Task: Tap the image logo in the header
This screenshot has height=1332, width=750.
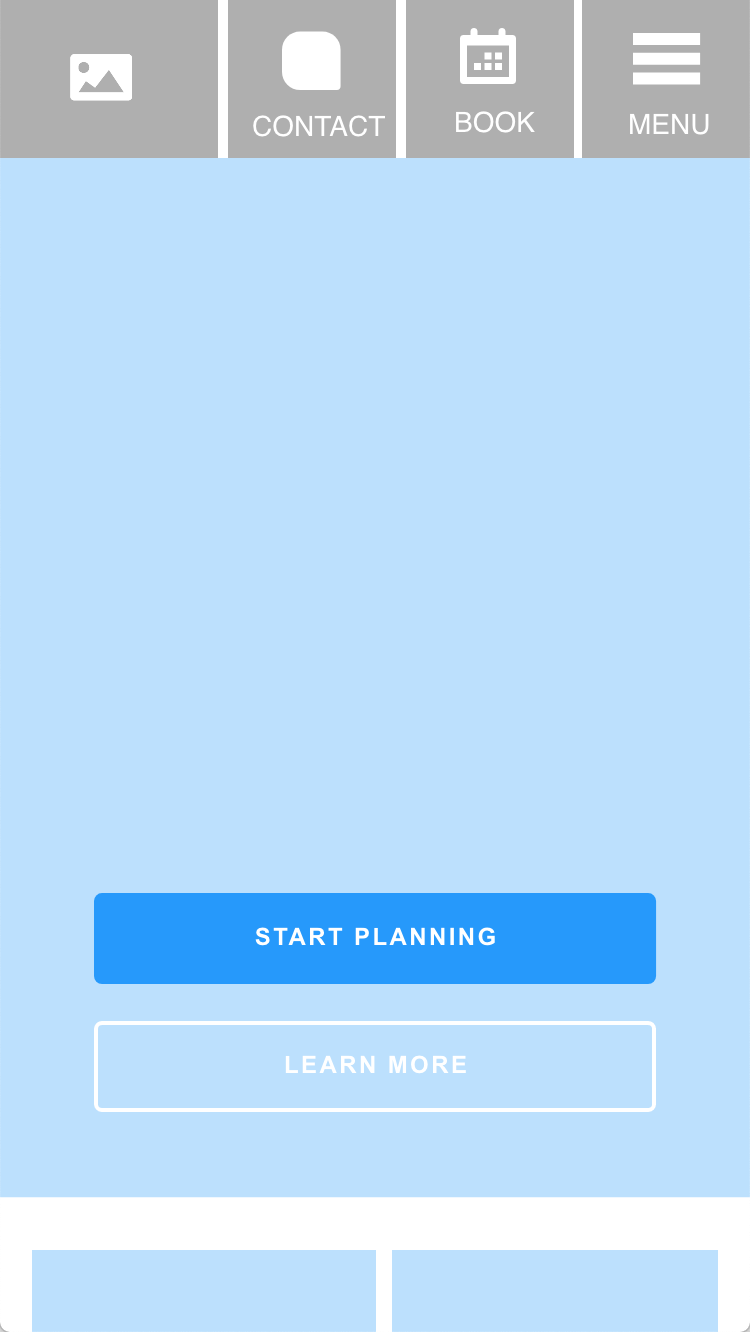Action: click(101, 78)
